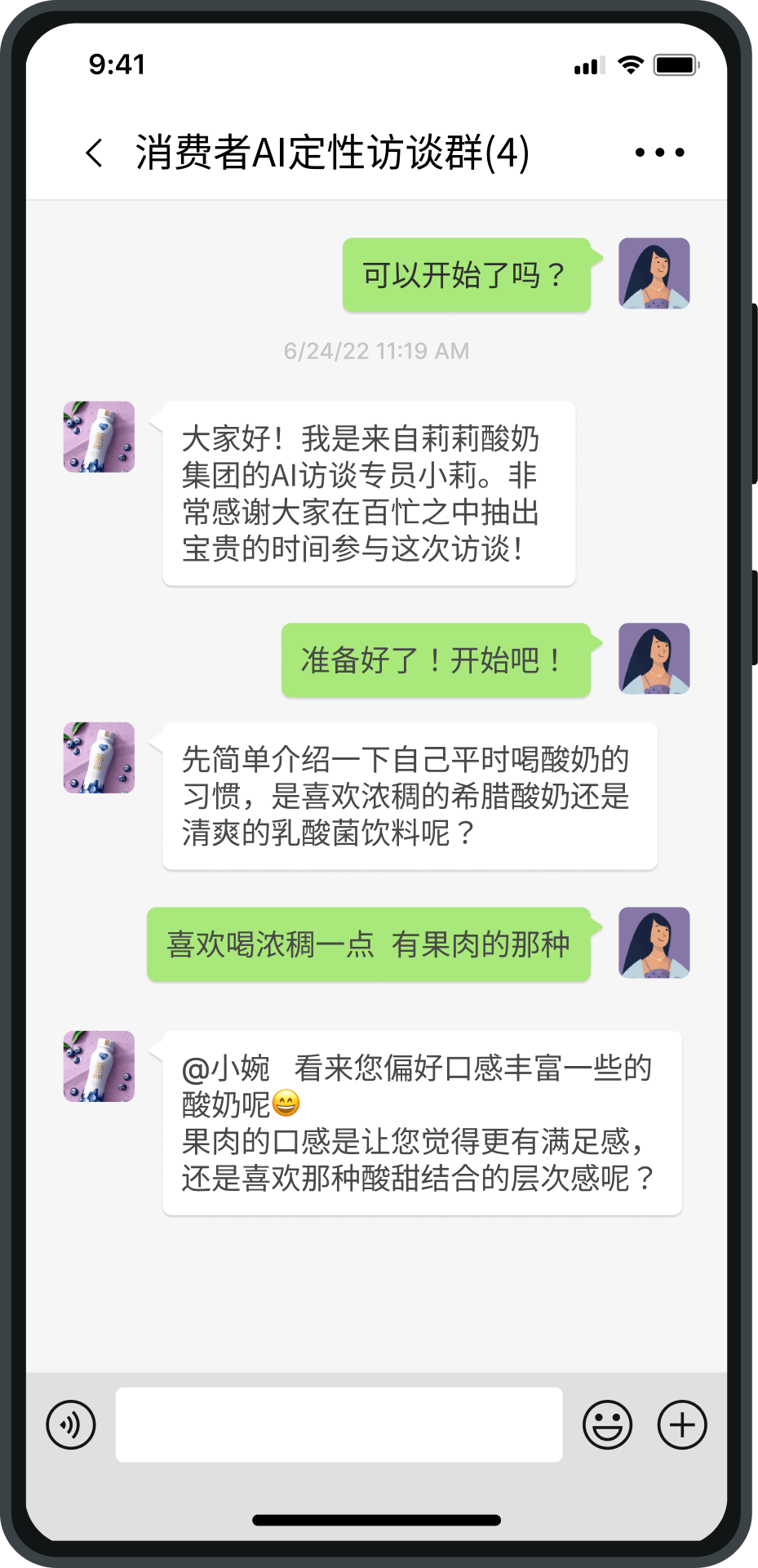Tap the avatar beside 准备好了！开始吧！
758x1568 pixels.
click(654, 659)
